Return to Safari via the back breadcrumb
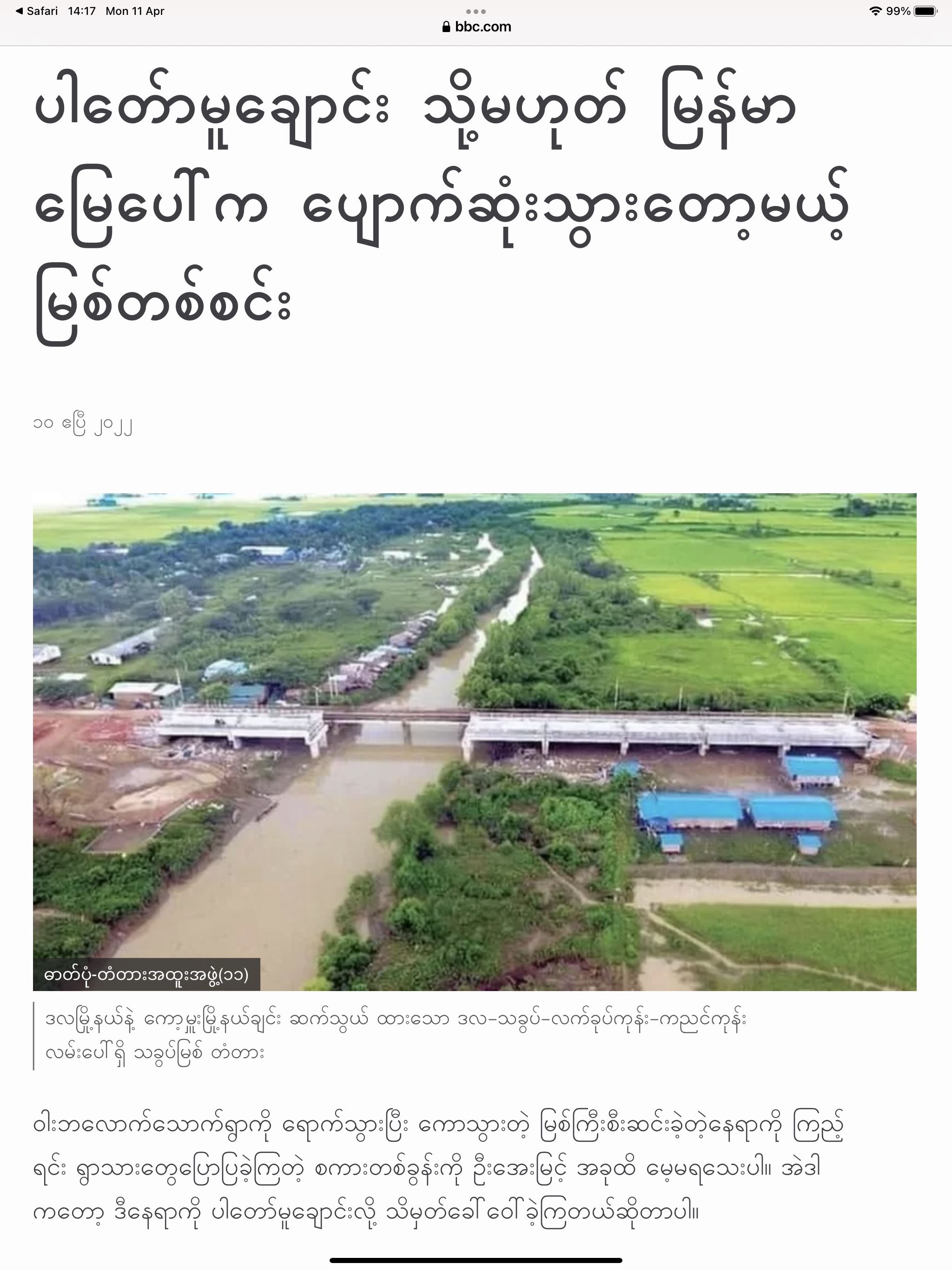The image size is (952, 1270). 37,11
